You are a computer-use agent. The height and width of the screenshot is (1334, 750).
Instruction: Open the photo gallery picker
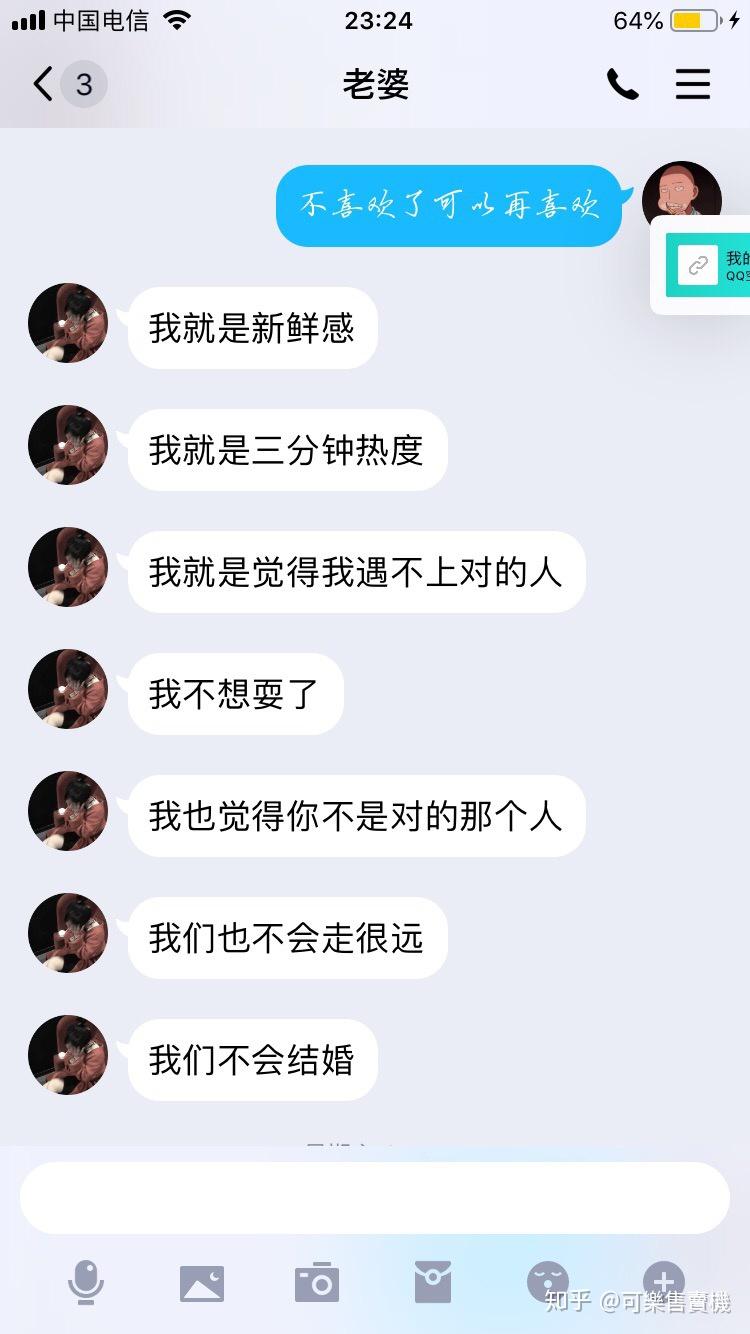pos(202,1282)
